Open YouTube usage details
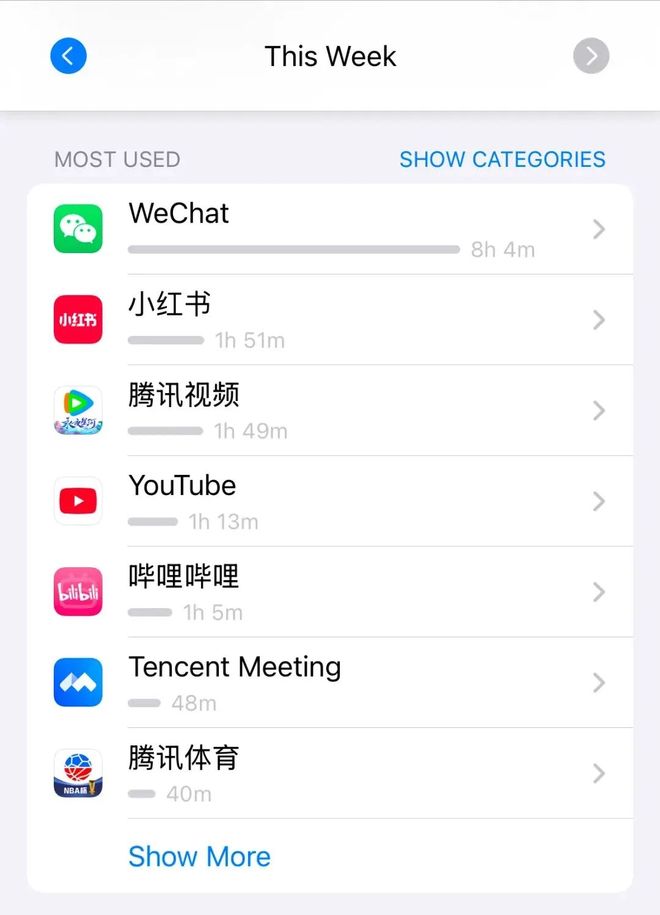Screen dimensions: 660x915 tap(330, 502)
